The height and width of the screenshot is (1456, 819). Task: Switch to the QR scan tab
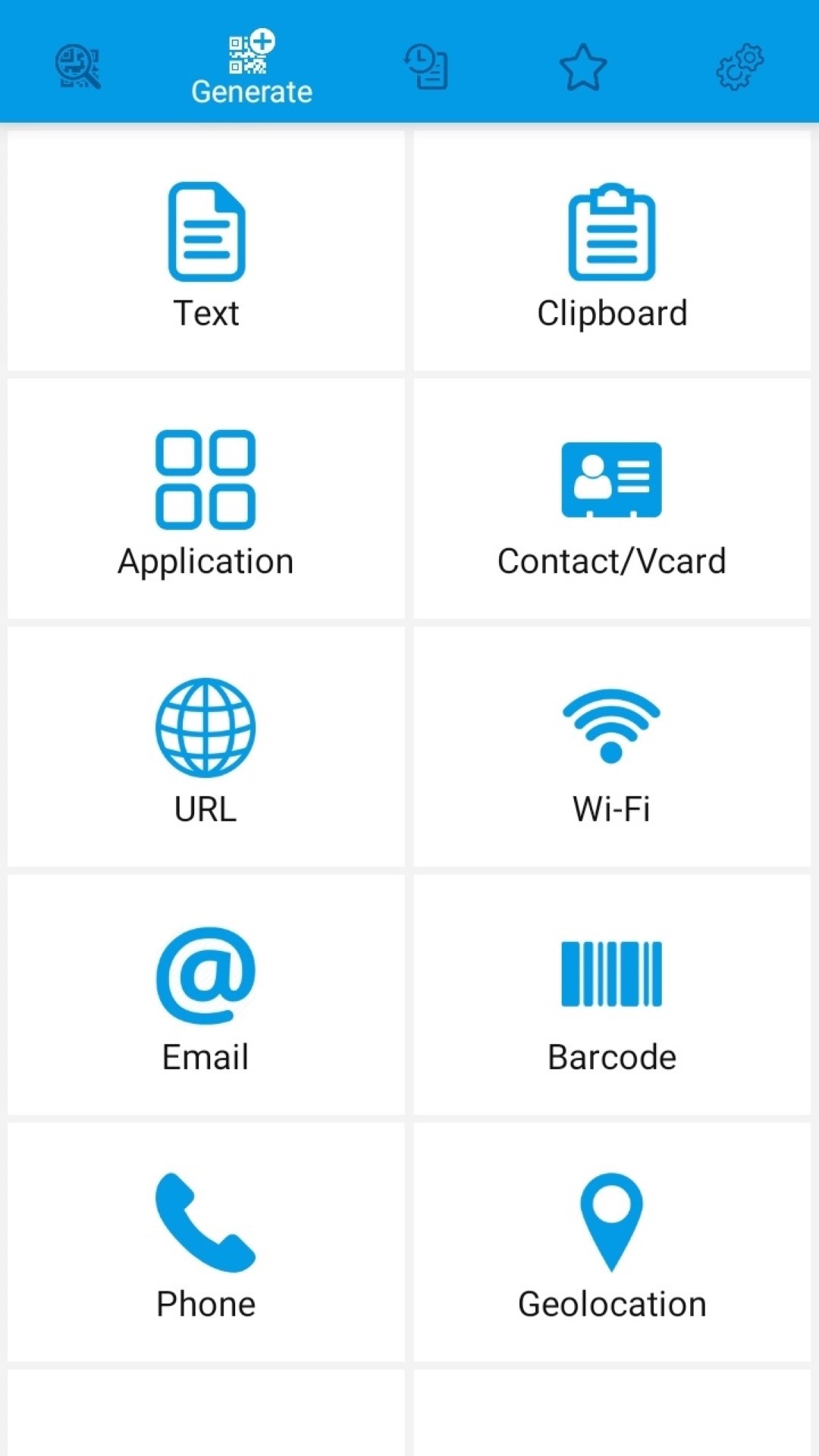tap(78, 67)
